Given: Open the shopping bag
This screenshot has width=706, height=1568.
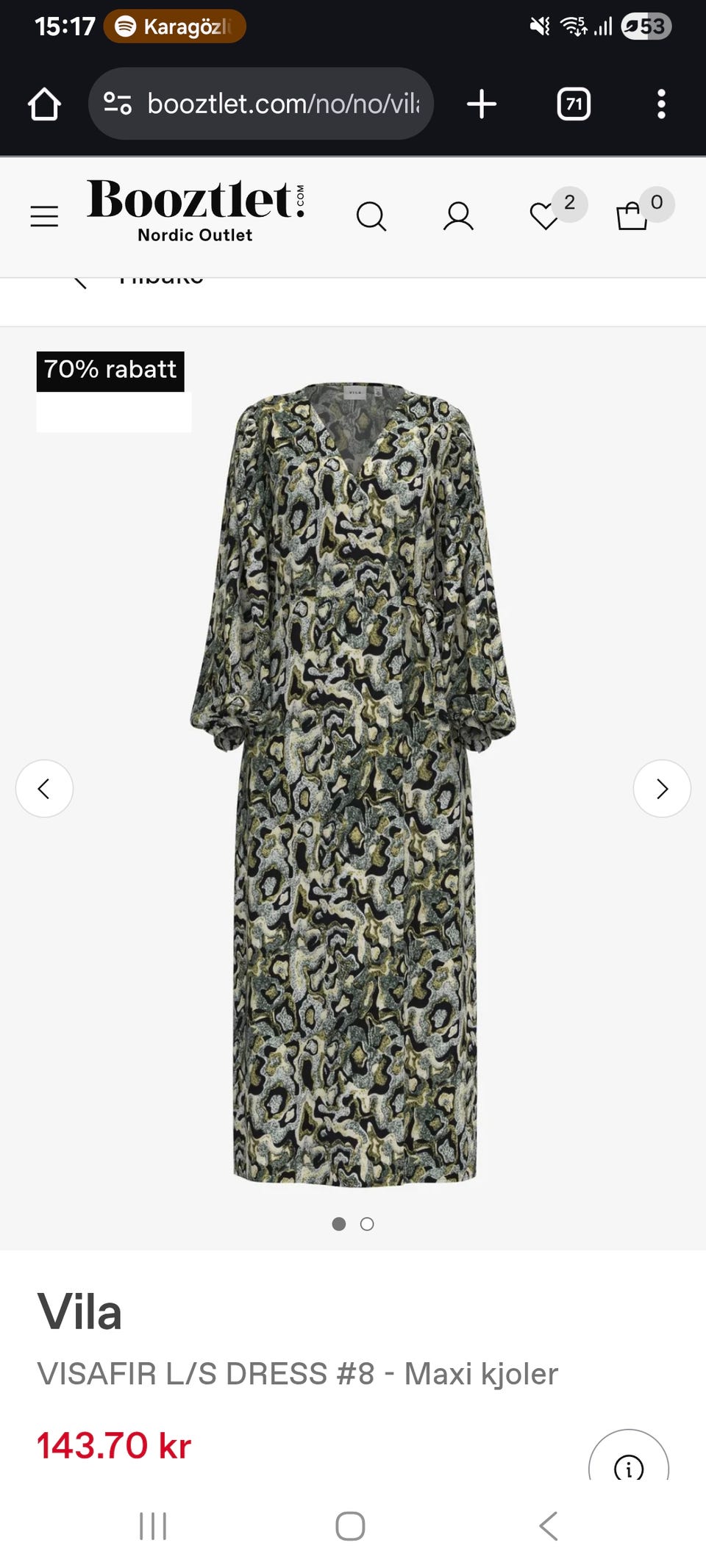Looking at the screenshot, I should [632, 216].
